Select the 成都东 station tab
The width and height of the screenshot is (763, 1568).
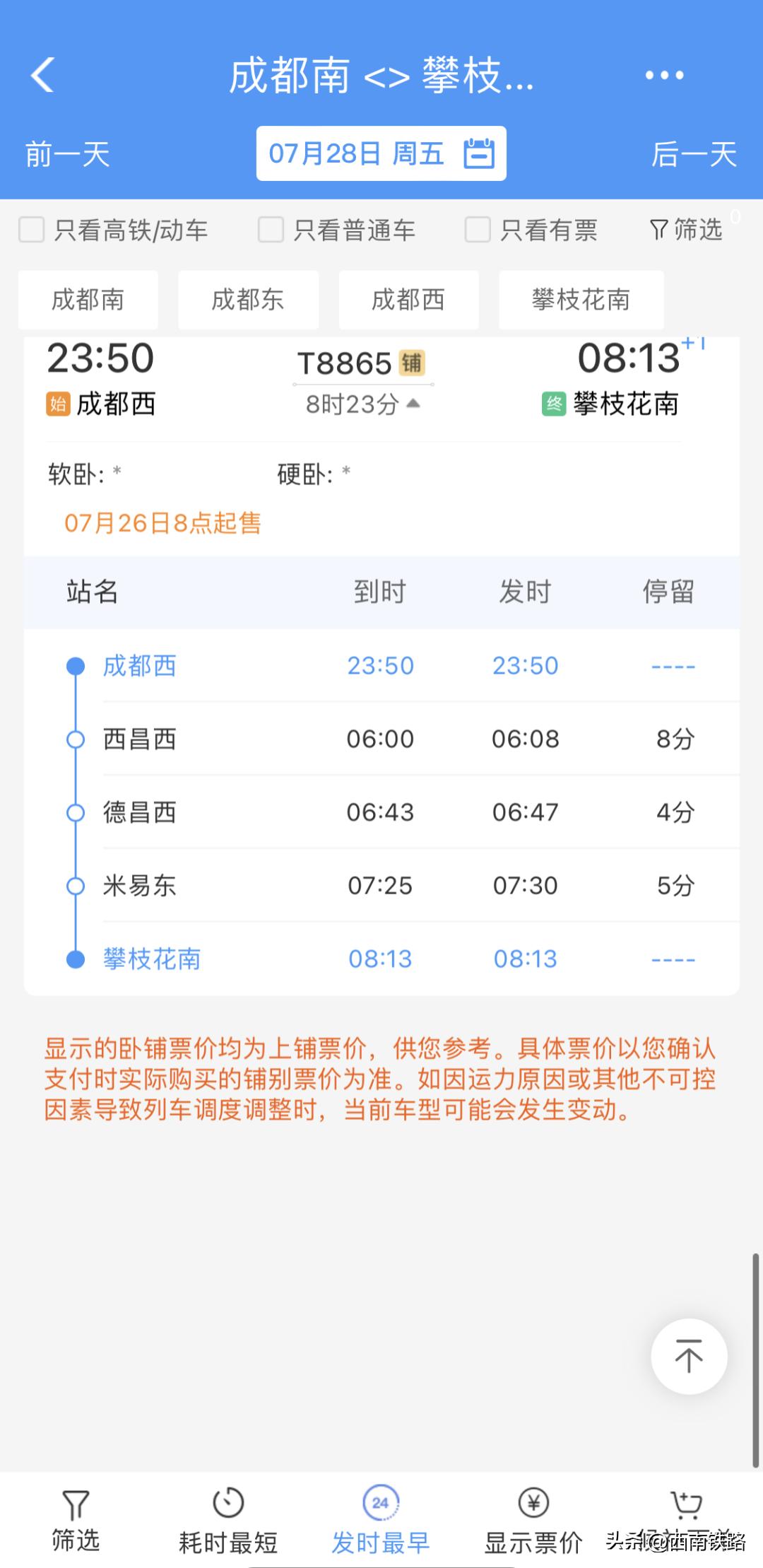[249, 300]
